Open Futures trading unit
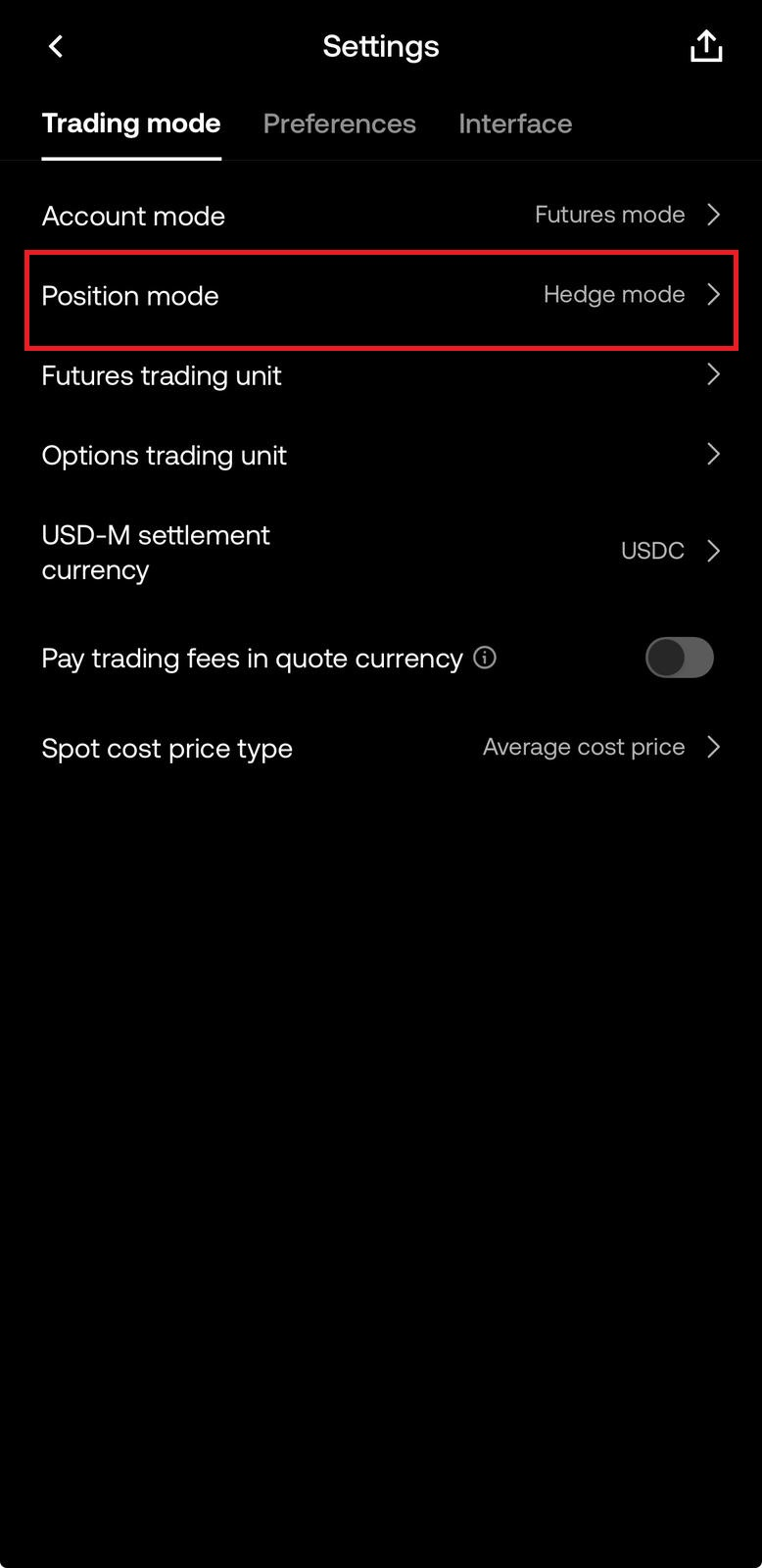Screen dimensions: 762x1568 point(381,375)
